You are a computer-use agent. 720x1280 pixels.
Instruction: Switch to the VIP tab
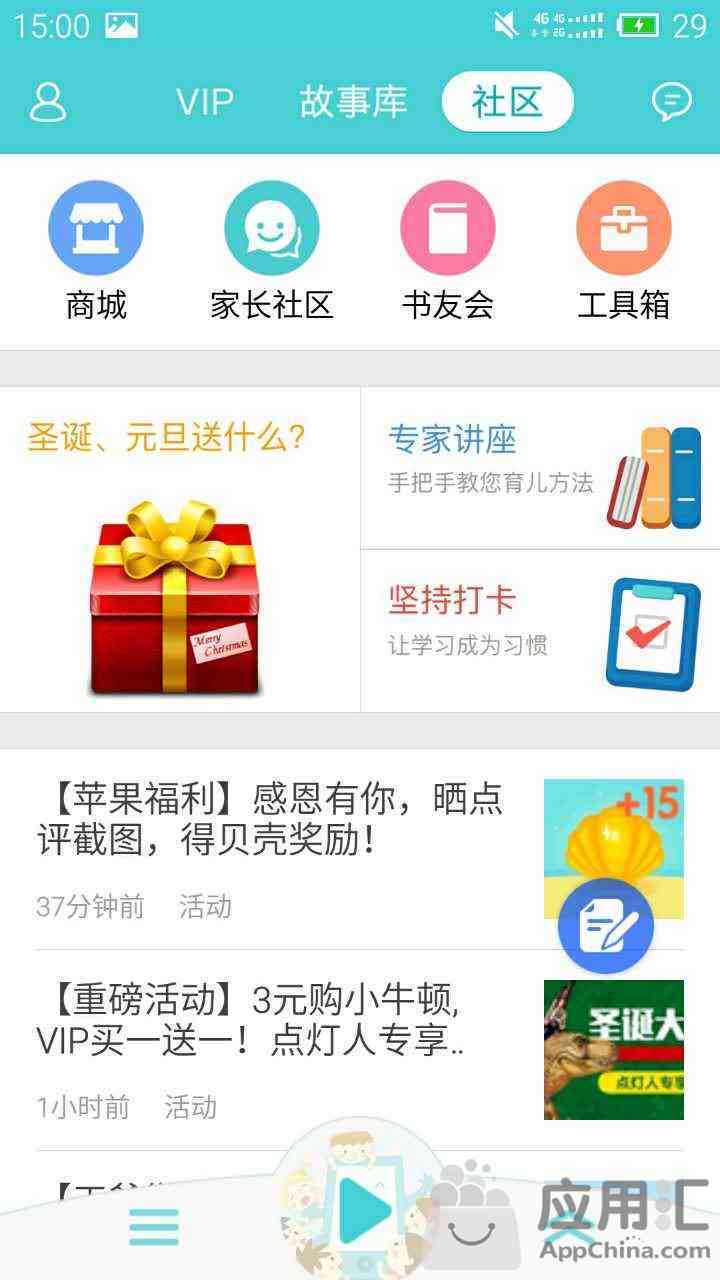tap(204, 102)
